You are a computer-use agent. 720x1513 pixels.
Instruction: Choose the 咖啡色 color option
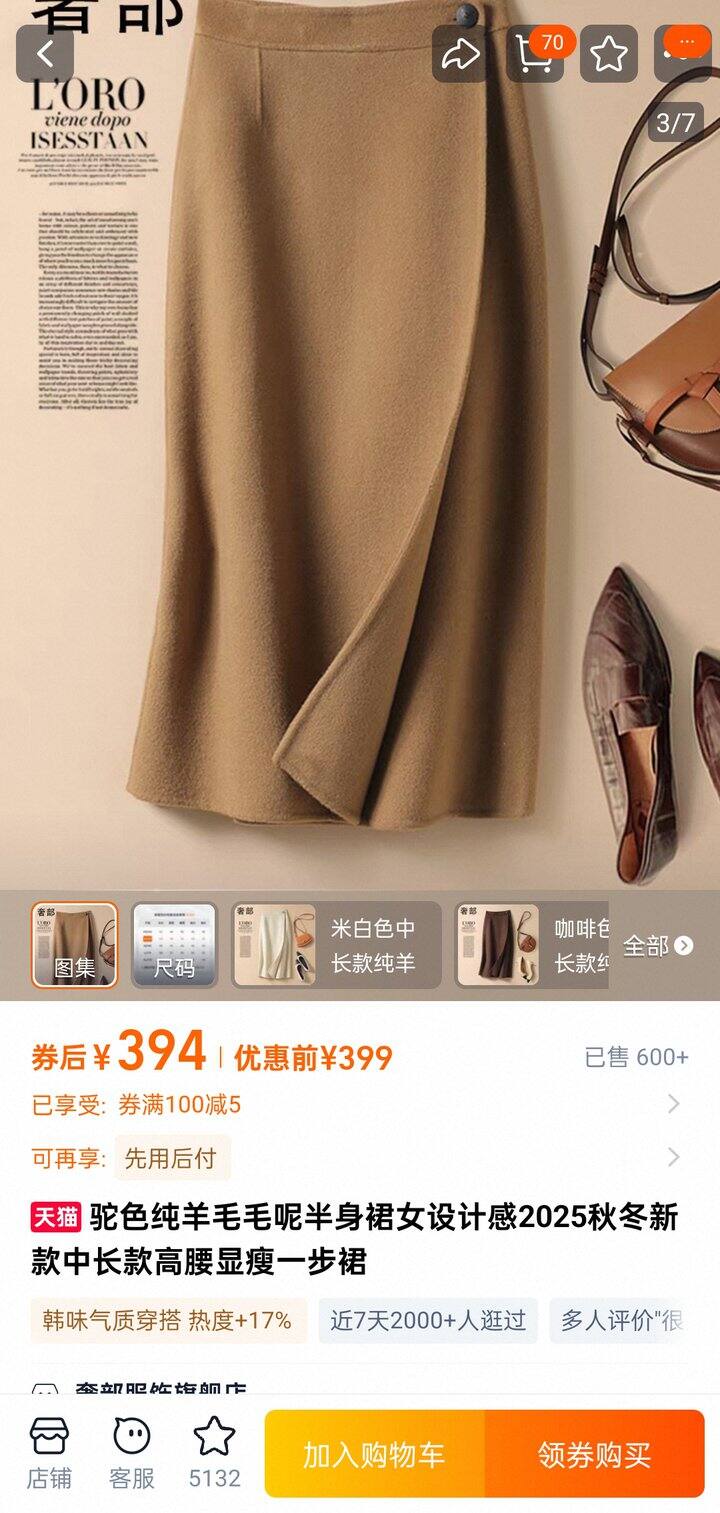tap(532, 945)
